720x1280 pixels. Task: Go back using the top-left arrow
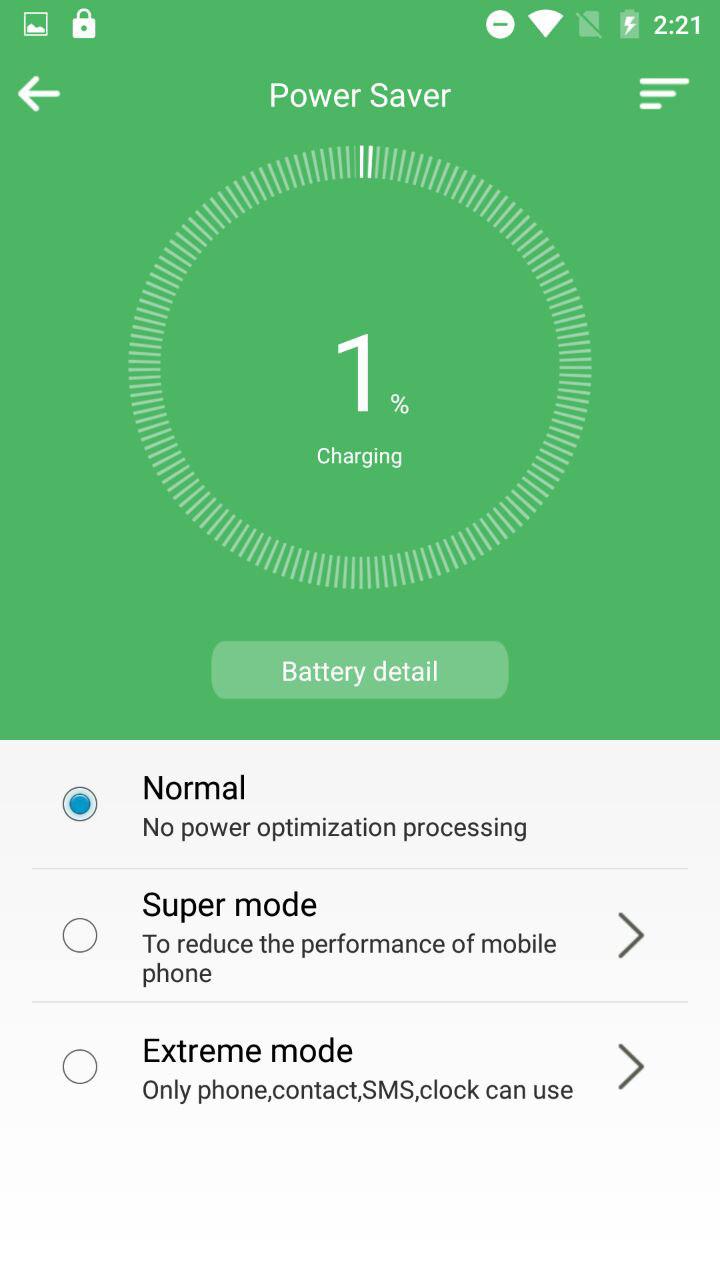coord(39,95)
